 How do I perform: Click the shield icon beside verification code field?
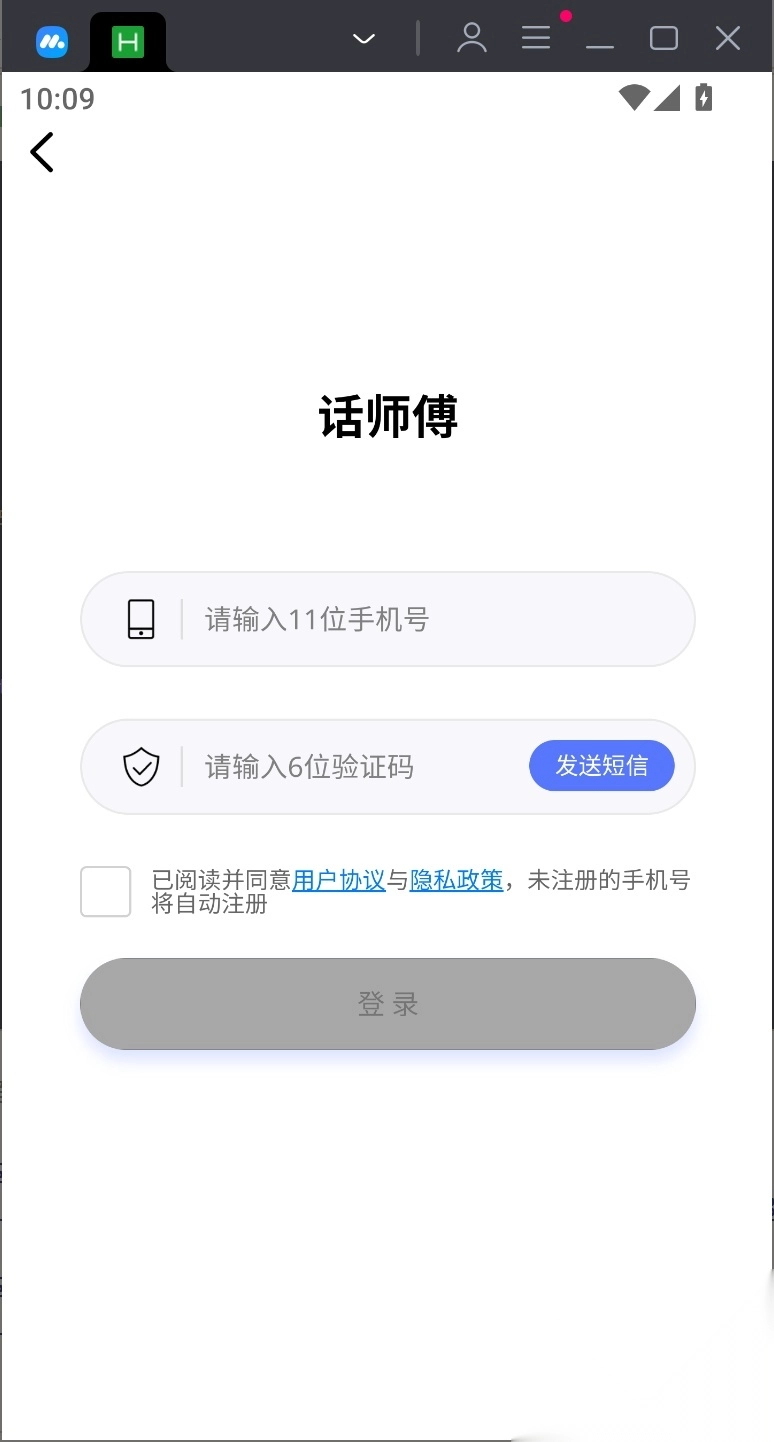(141, 766)
